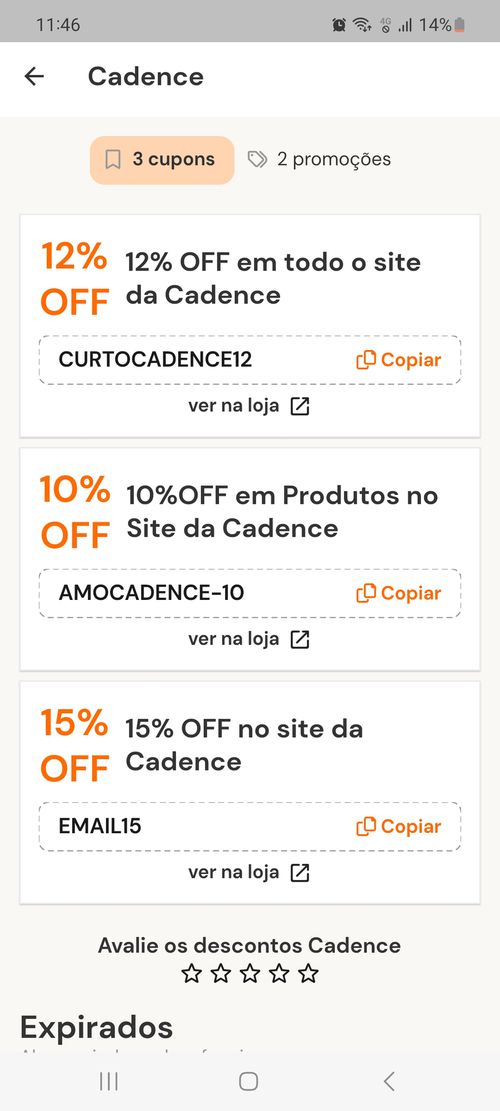This screenshot has height=1111, width=500.
Task: Rate Cadence discounts with five stars
Action: coord(308,974)
